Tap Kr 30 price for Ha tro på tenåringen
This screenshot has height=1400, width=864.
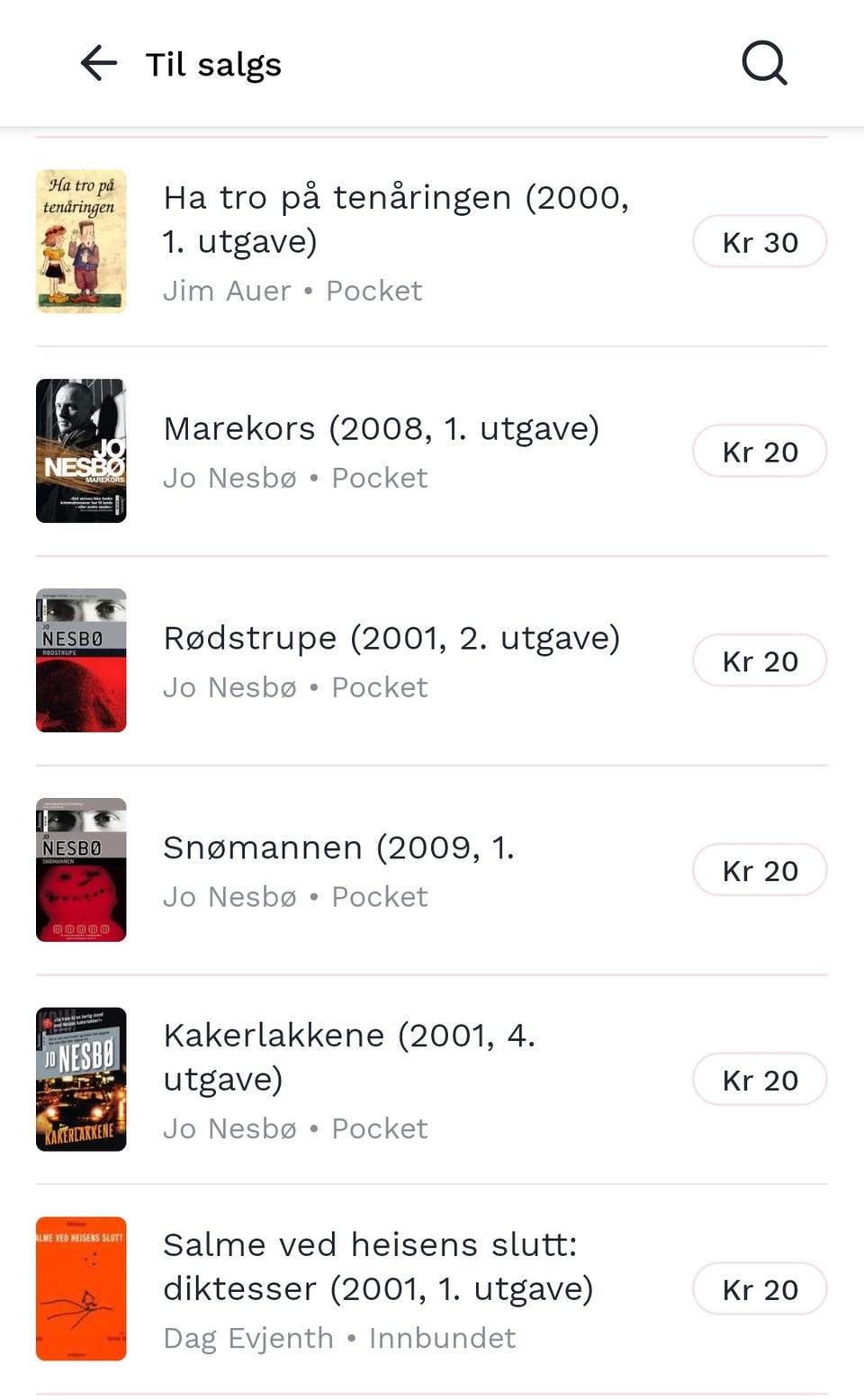[x=760, y=242]
